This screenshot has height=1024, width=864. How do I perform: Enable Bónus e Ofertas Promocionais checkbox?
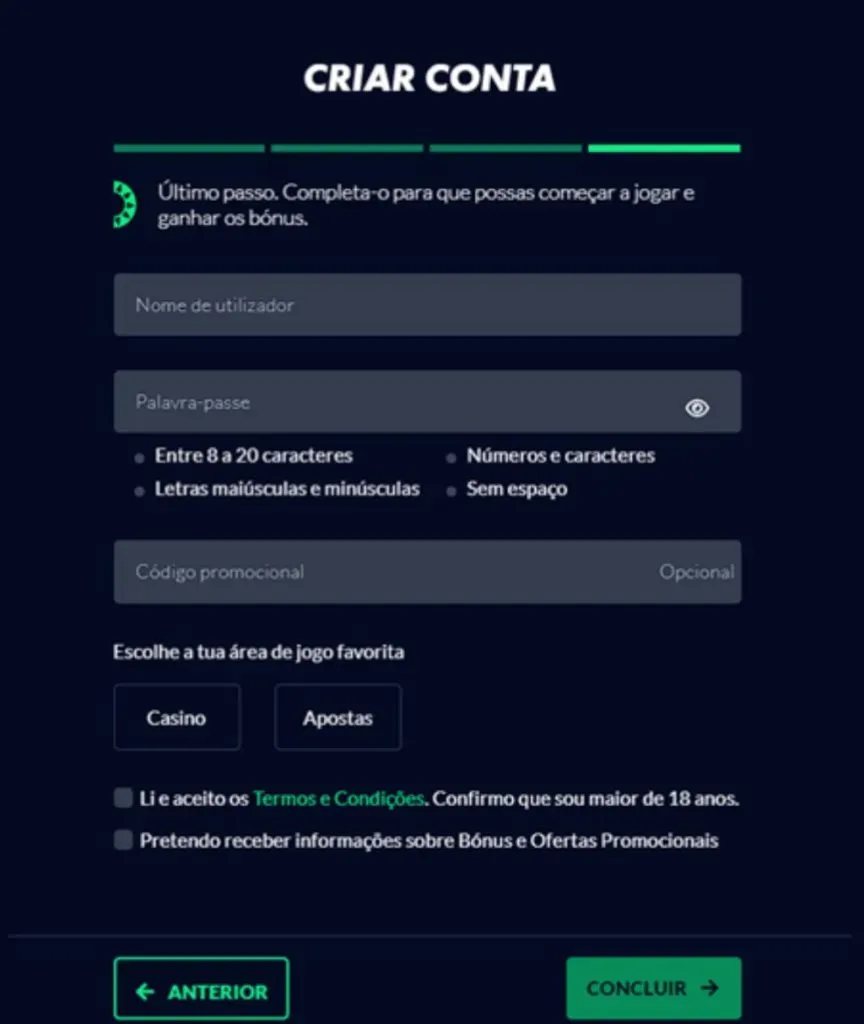click(x=123, y=840)
